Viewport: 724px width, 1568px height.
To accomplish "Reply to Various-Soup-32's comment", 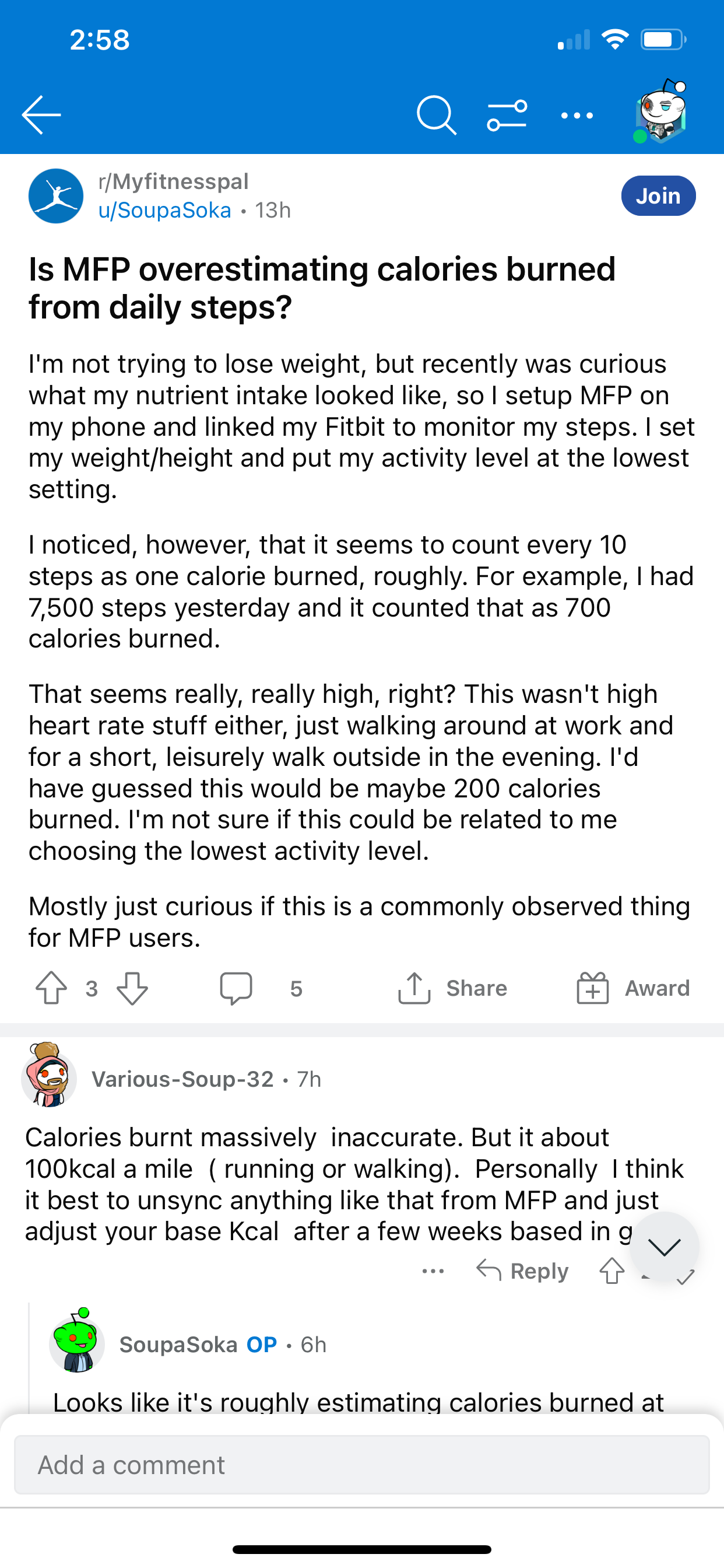I will tap(522, 1271).
